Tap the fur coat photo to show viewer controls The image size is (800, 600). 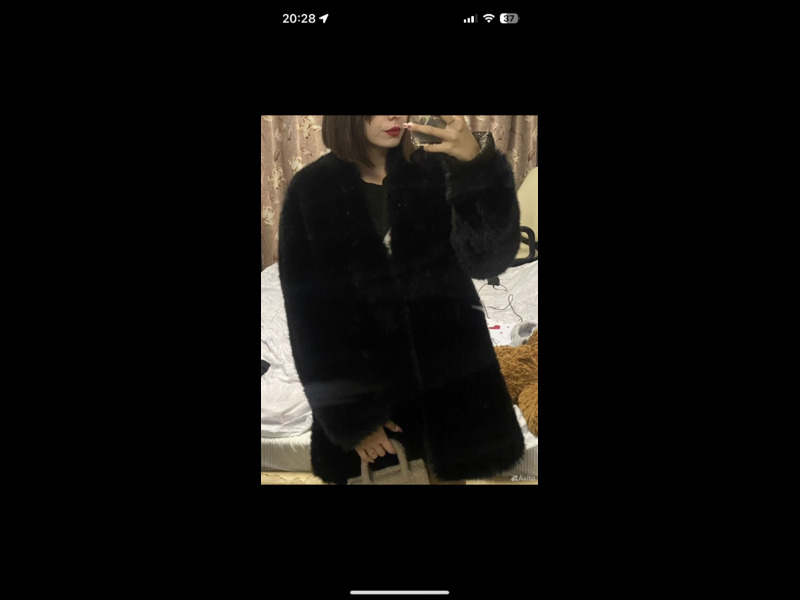click(399, 300)
